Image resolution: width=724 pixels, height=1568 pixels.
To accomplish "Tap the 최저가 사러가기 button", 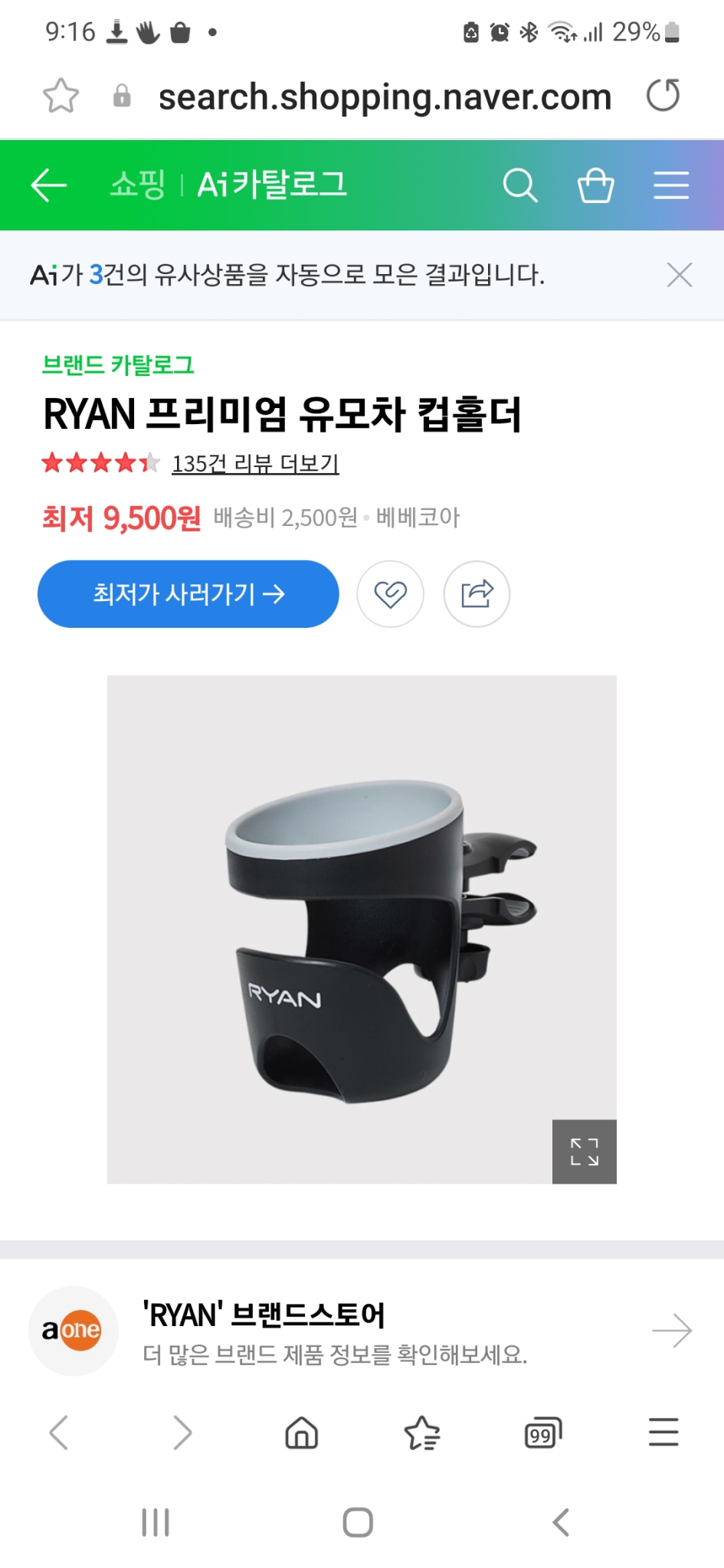I will (x=188, y=594).
